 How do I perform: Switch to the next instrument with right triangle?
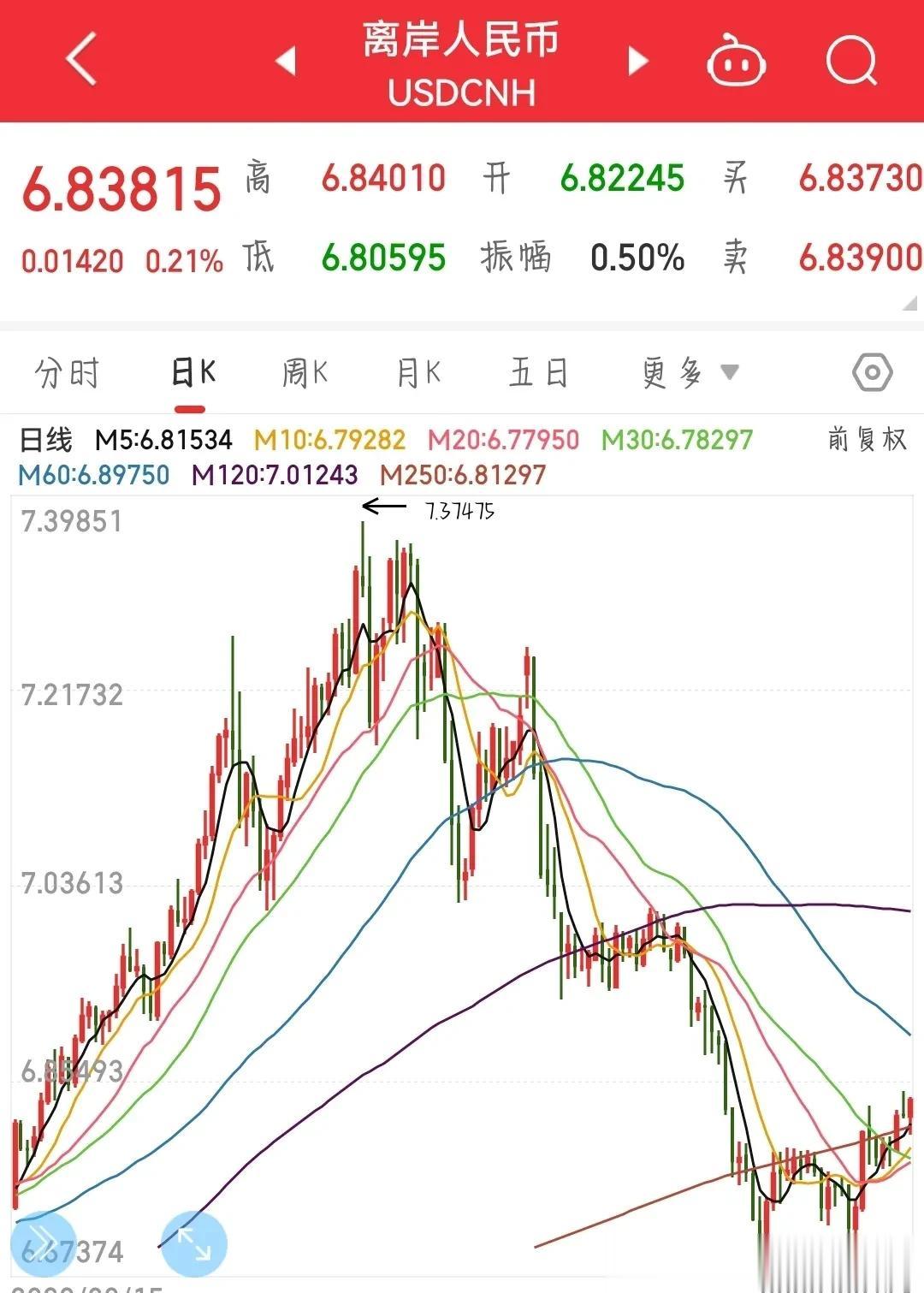(637, 61)
